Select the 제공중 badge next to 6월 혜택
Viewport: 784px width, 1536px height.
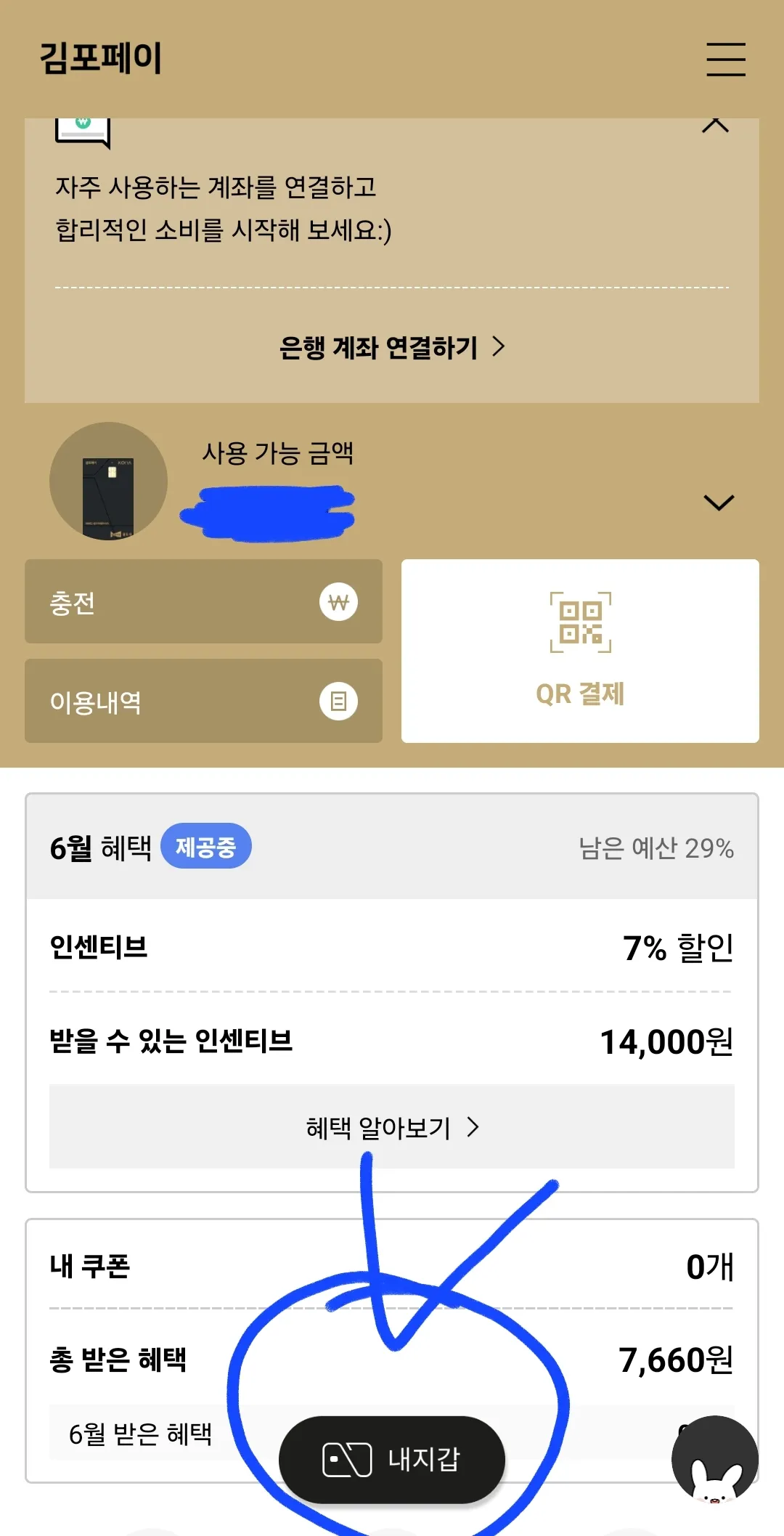click(x=207, y=845)
